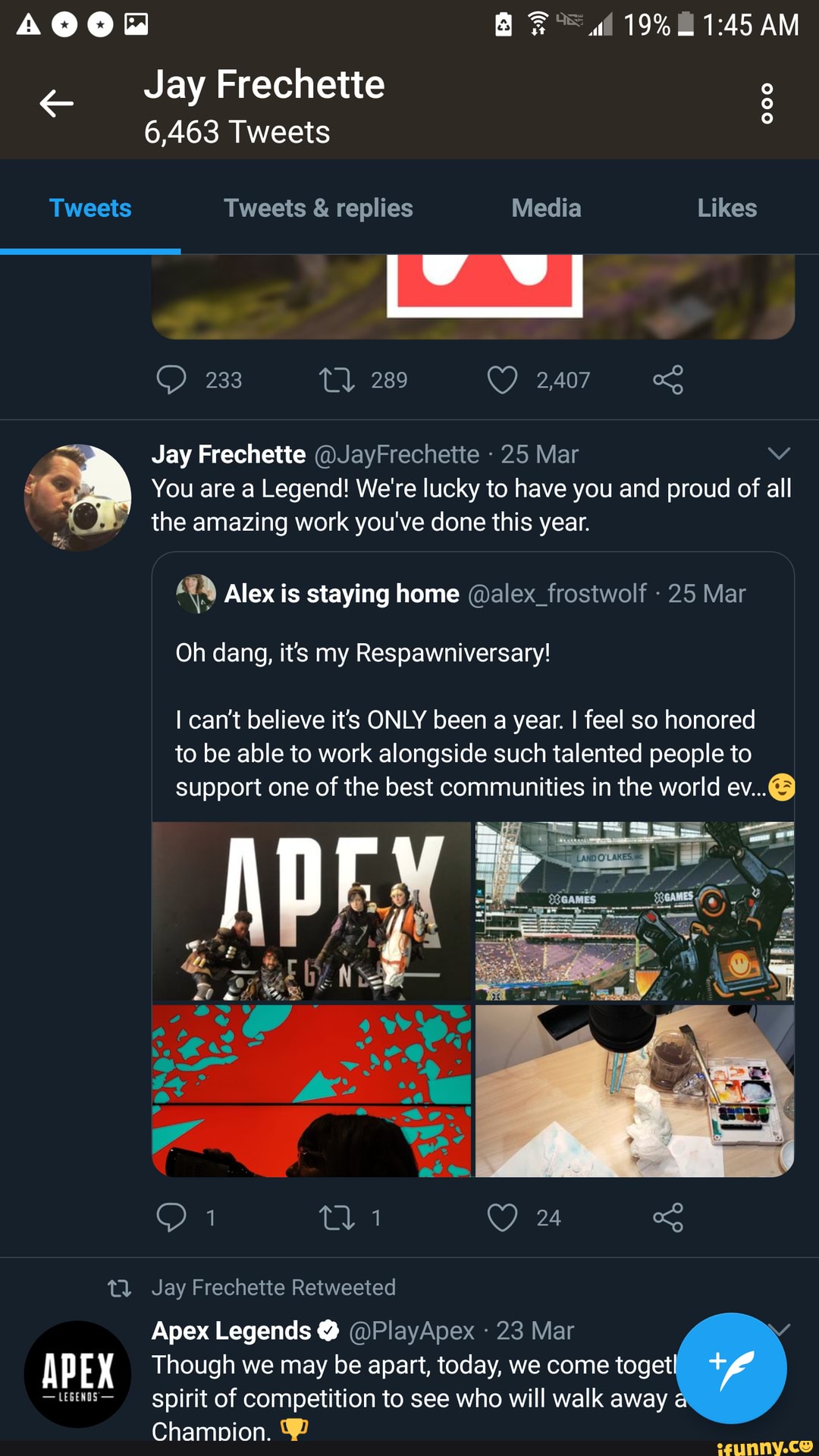Screen dimensions: 819x1456
Task: Expand the caret on Jay's 25 Mar tweet
Action: point(780,453)
